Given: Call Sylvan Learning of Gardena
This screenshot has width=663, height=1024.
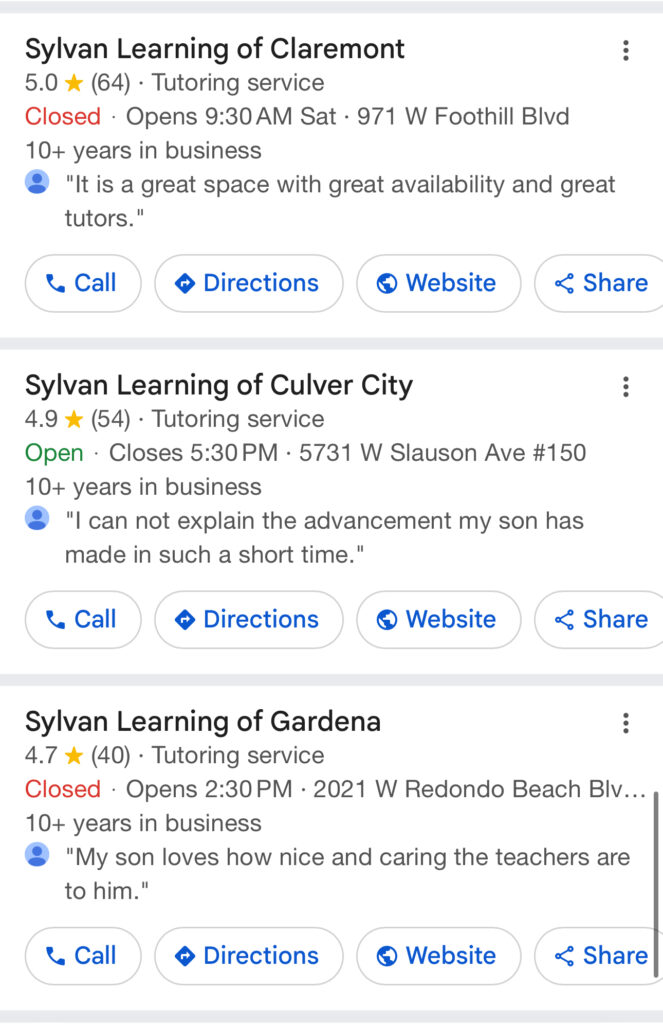Looking at the screenshot, I should pyautogui.click(x=83, y=956).
